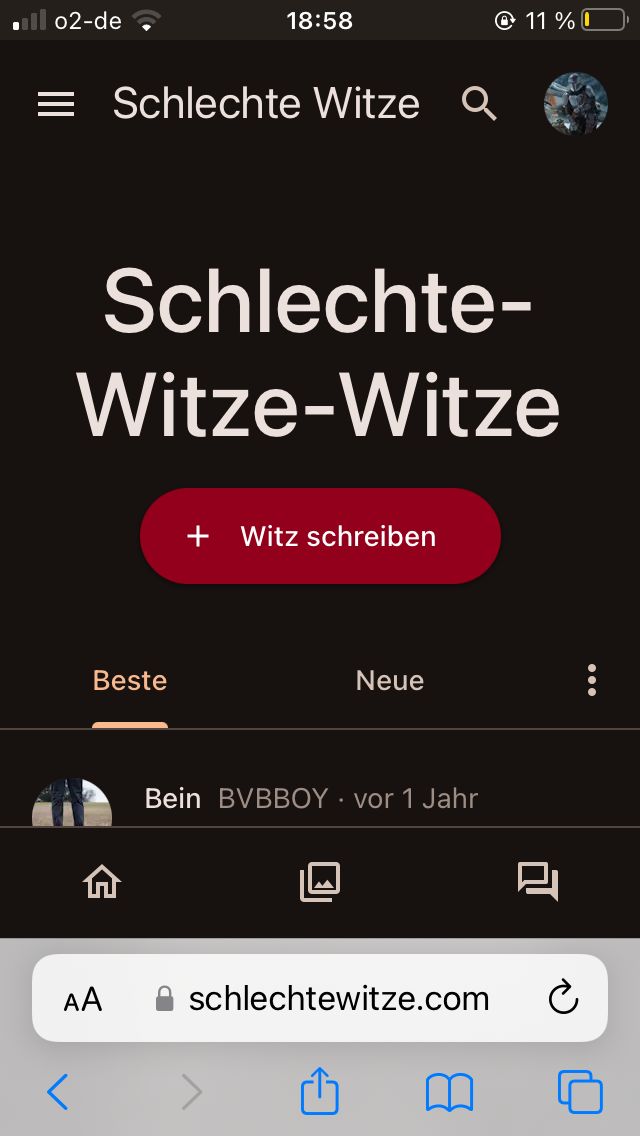Screen dimensions: 640x1136
Task: Open the profile avatar
Action: [576, 104]
